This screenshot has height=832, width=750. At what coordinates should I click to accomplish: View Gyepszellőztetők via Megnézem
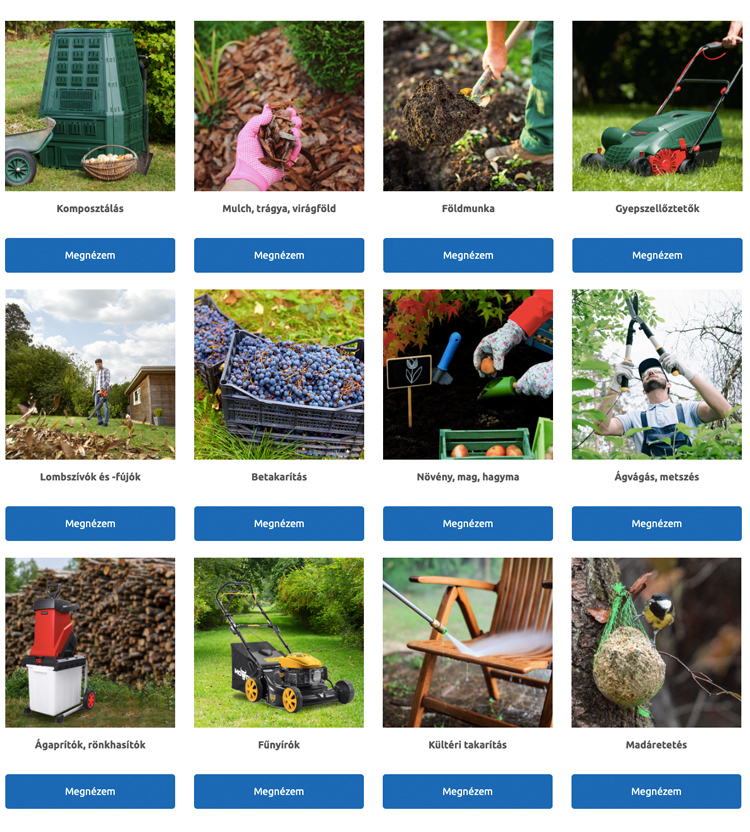point(657,255)
